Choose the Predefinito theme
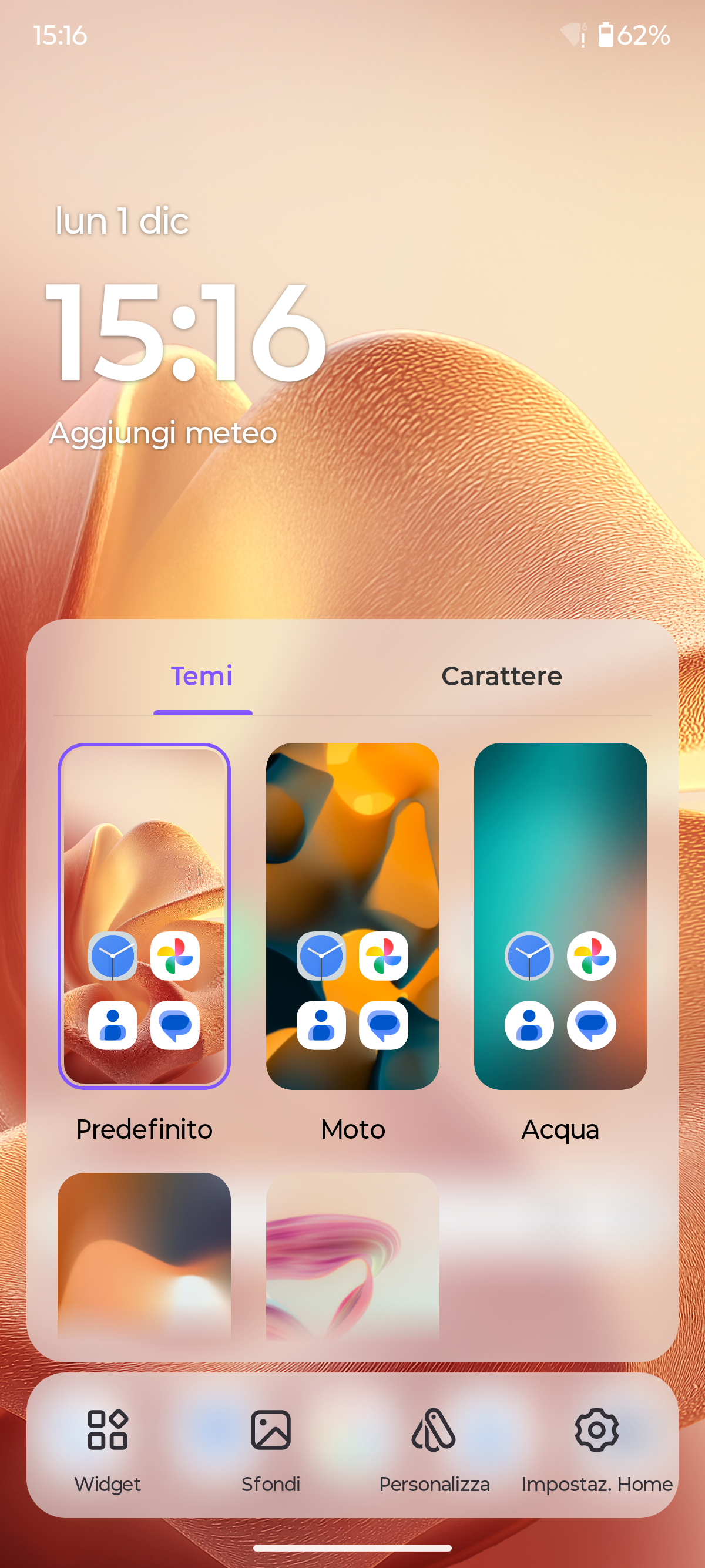Viewport: 705px width, 1568px height. [x=145, y=916]
